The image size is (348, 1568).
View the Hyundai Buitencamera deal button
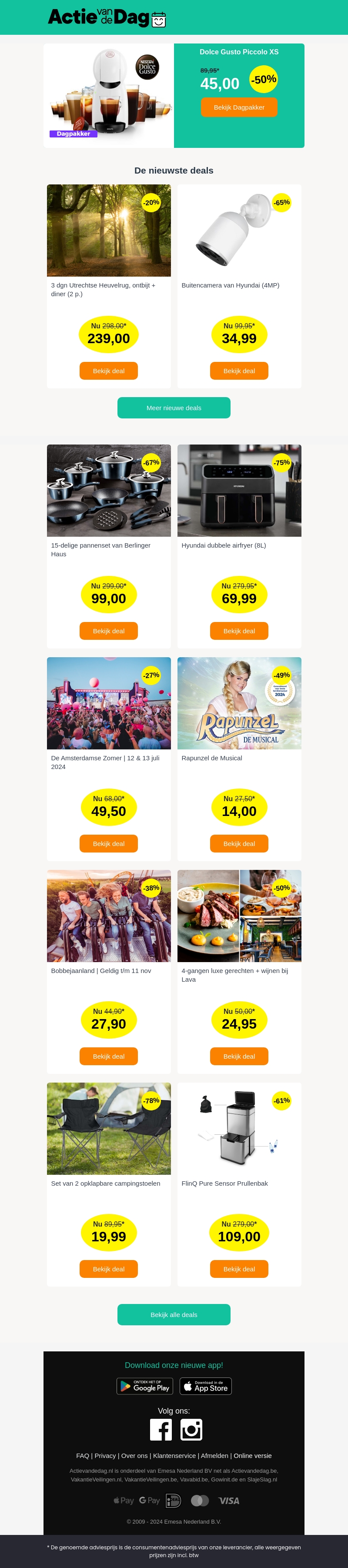click(x=239, y=371)
